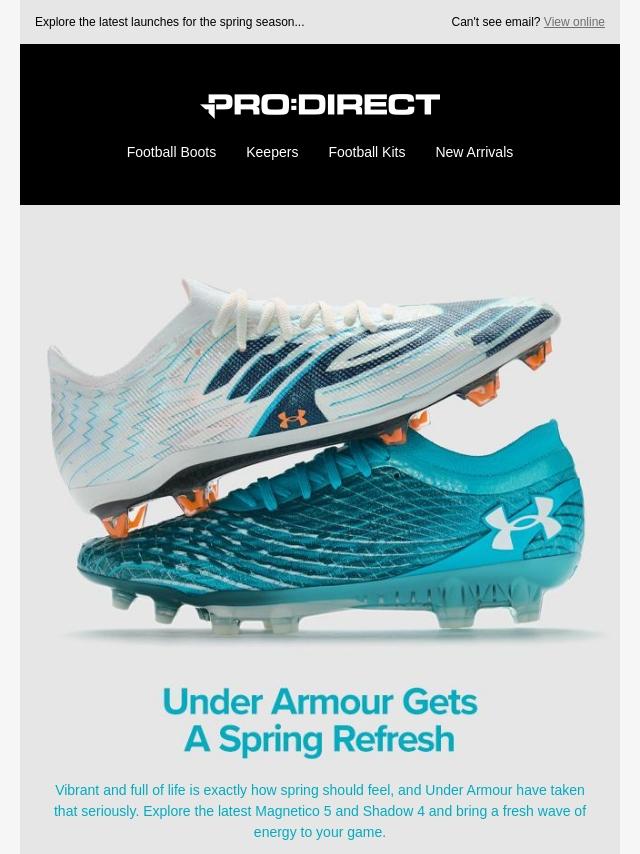
Task: Open the Keepers category
Action: 272,152
